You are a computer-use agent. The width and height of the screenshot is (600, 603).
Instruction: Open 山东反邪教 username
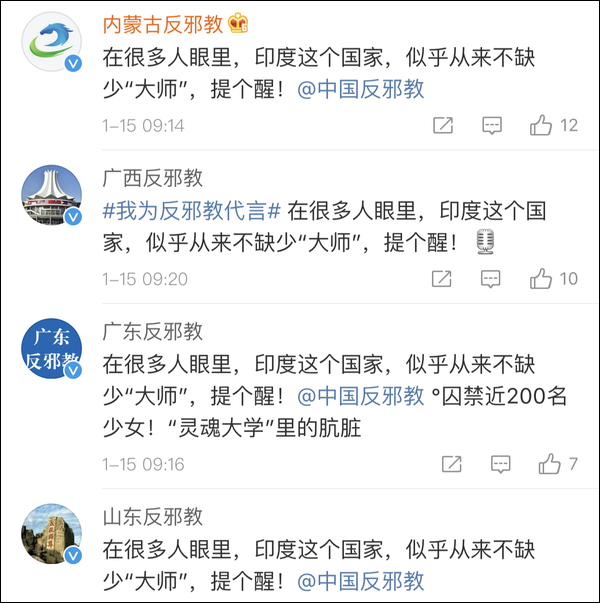point(153,517)
